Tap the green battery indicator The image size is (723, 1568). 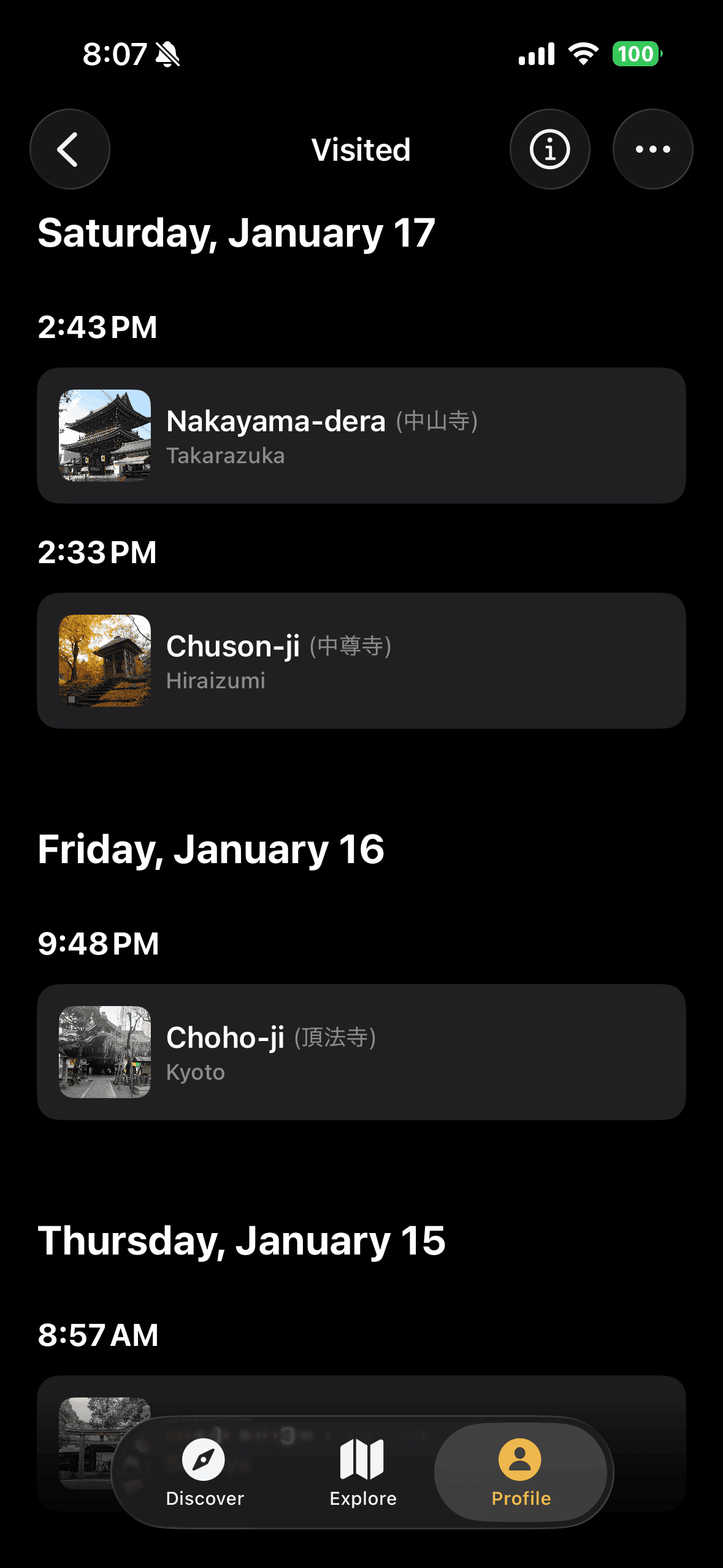coord(637,54)
